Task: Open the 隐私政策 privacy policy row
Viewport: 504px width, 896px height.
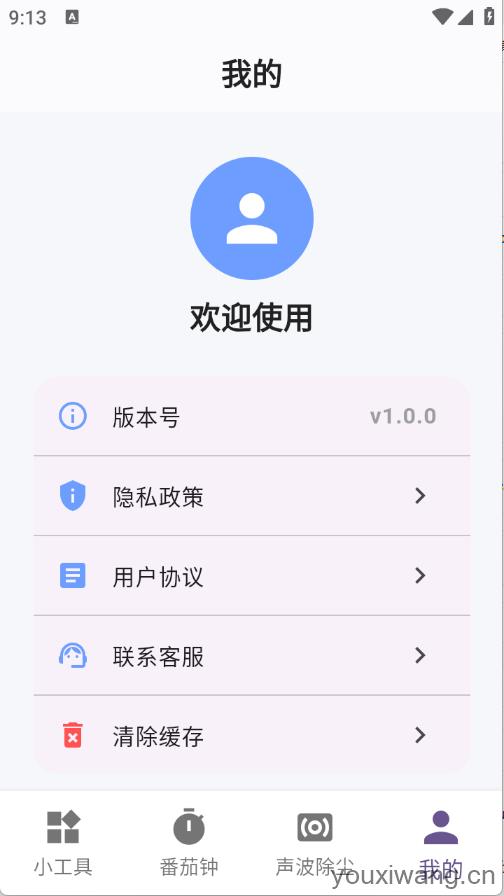Action: pos(252,496)
